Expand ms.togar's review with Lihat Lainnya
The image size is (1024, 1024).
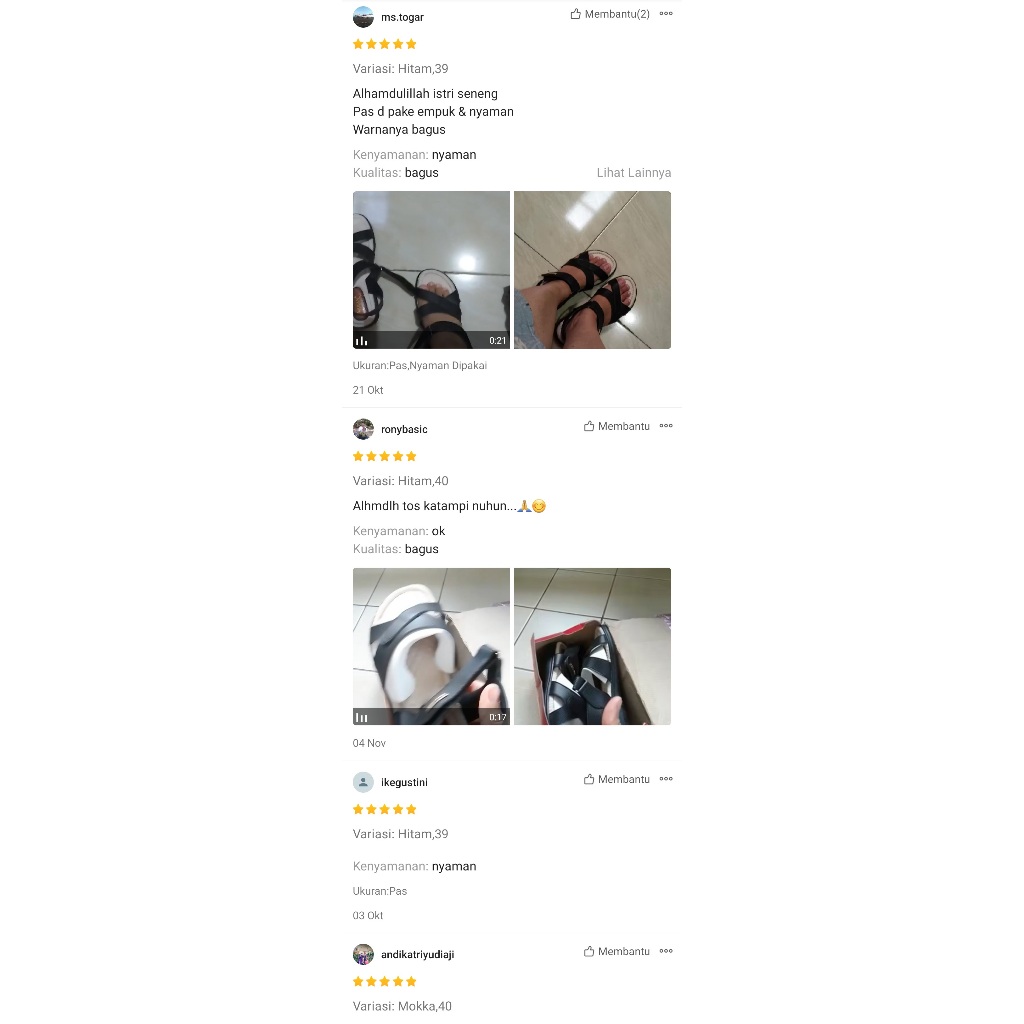(x=633, y=173)
